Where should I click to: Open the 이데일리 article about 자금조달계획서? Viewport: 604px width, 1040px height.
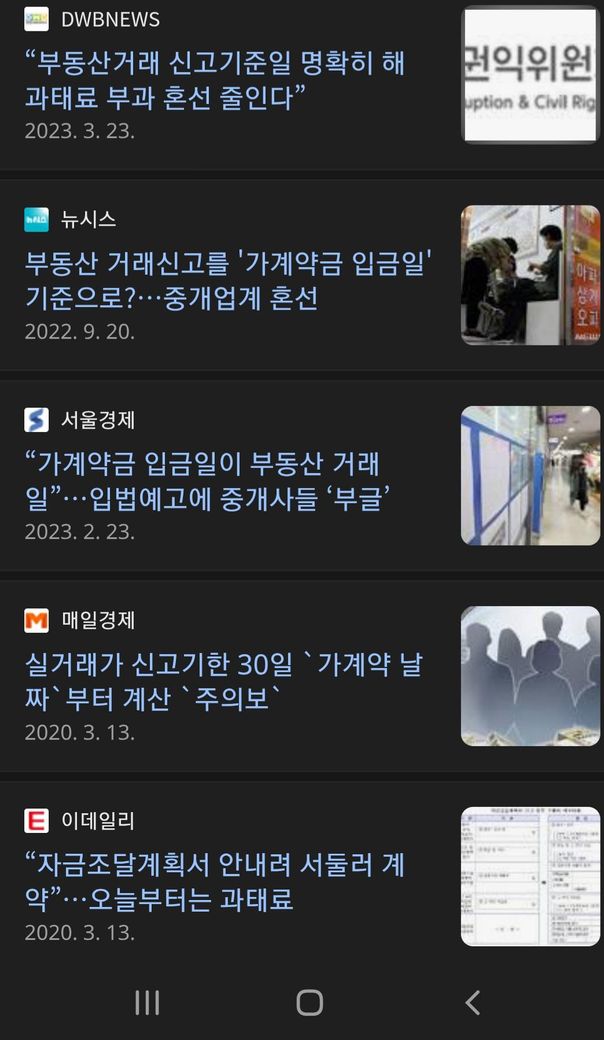[x=215, y=881]
